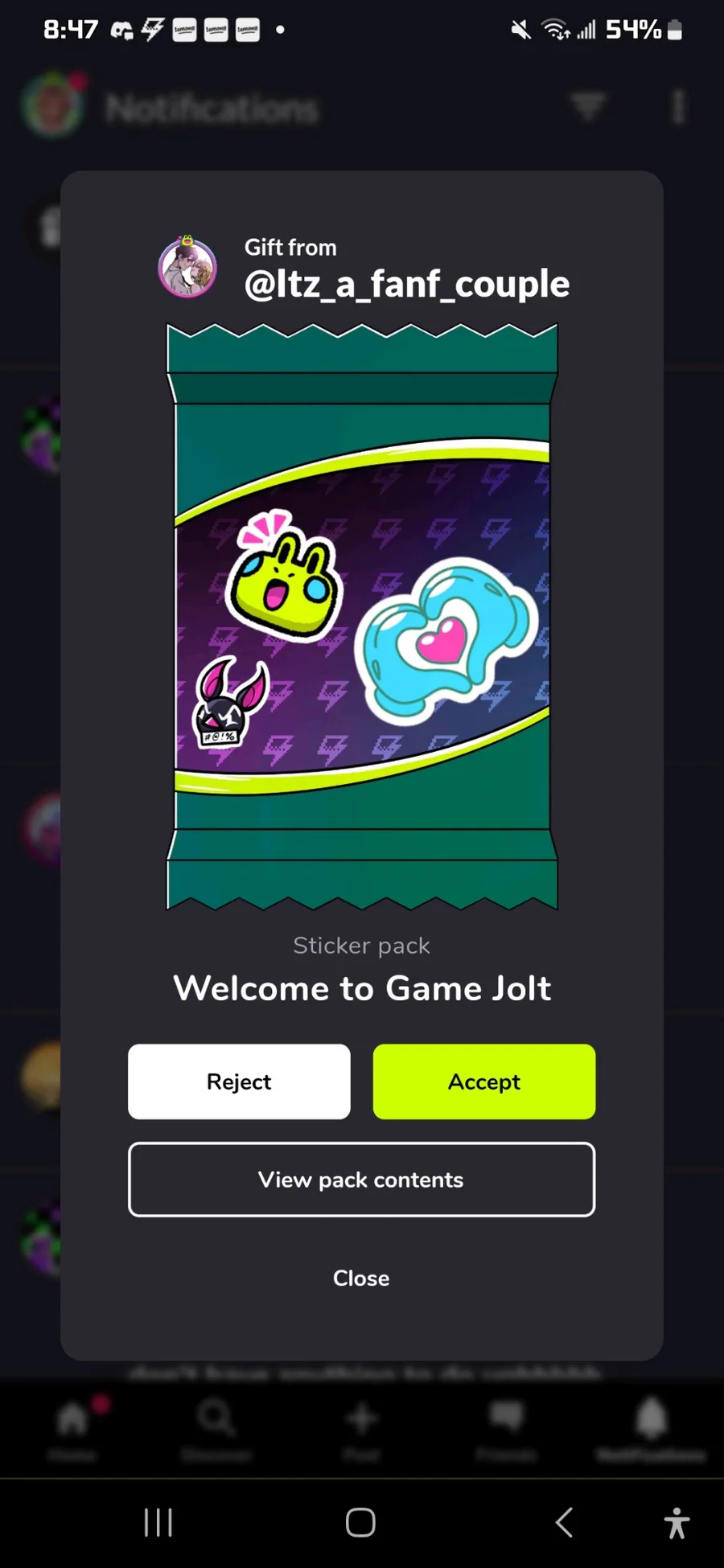Open @Itz_a_fanf_couple's profile avatar
This screenshot has height=1568, width=724.
tap(187, 267)
